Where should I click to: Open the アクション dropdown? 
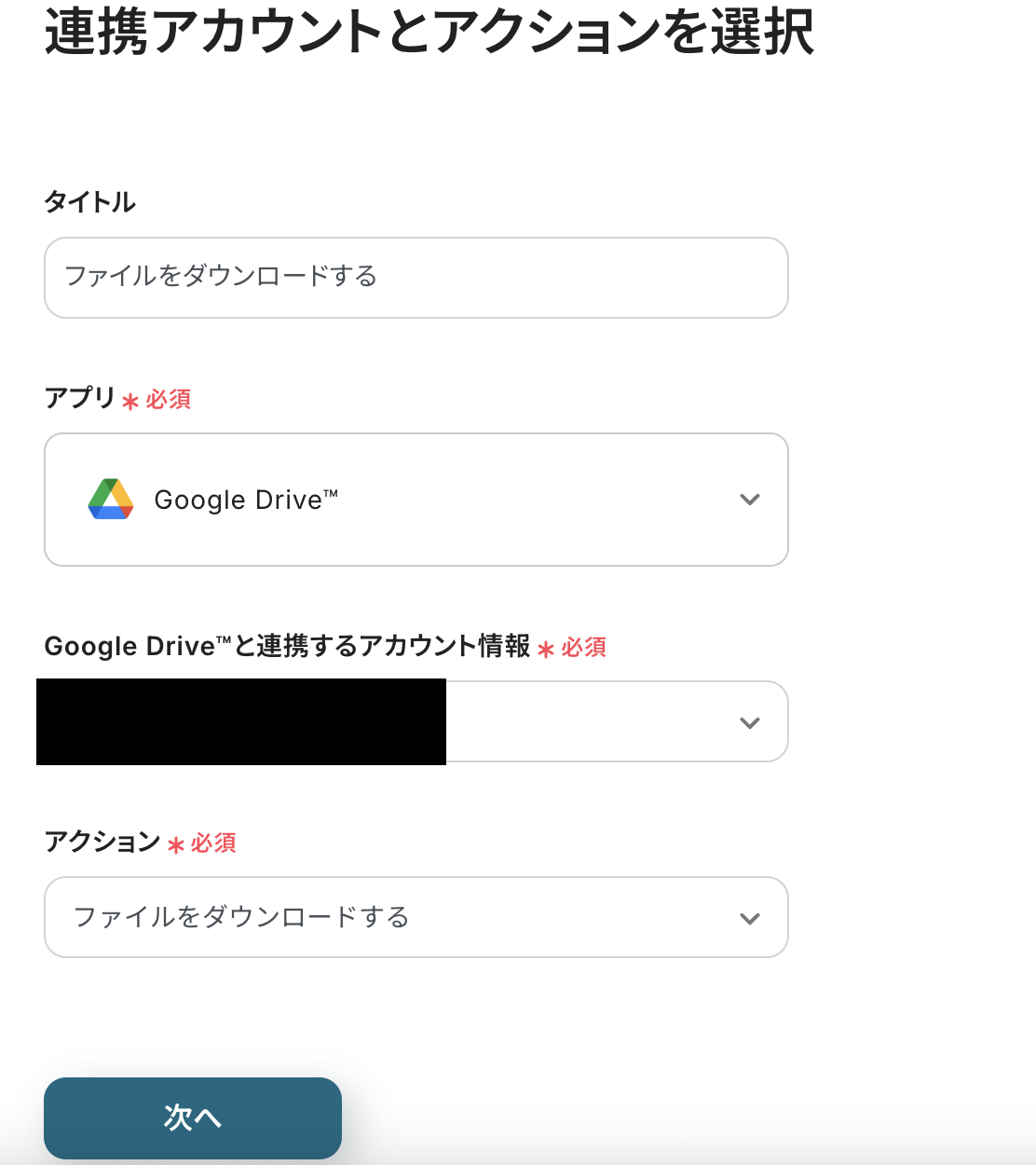(x=416, y=917)
